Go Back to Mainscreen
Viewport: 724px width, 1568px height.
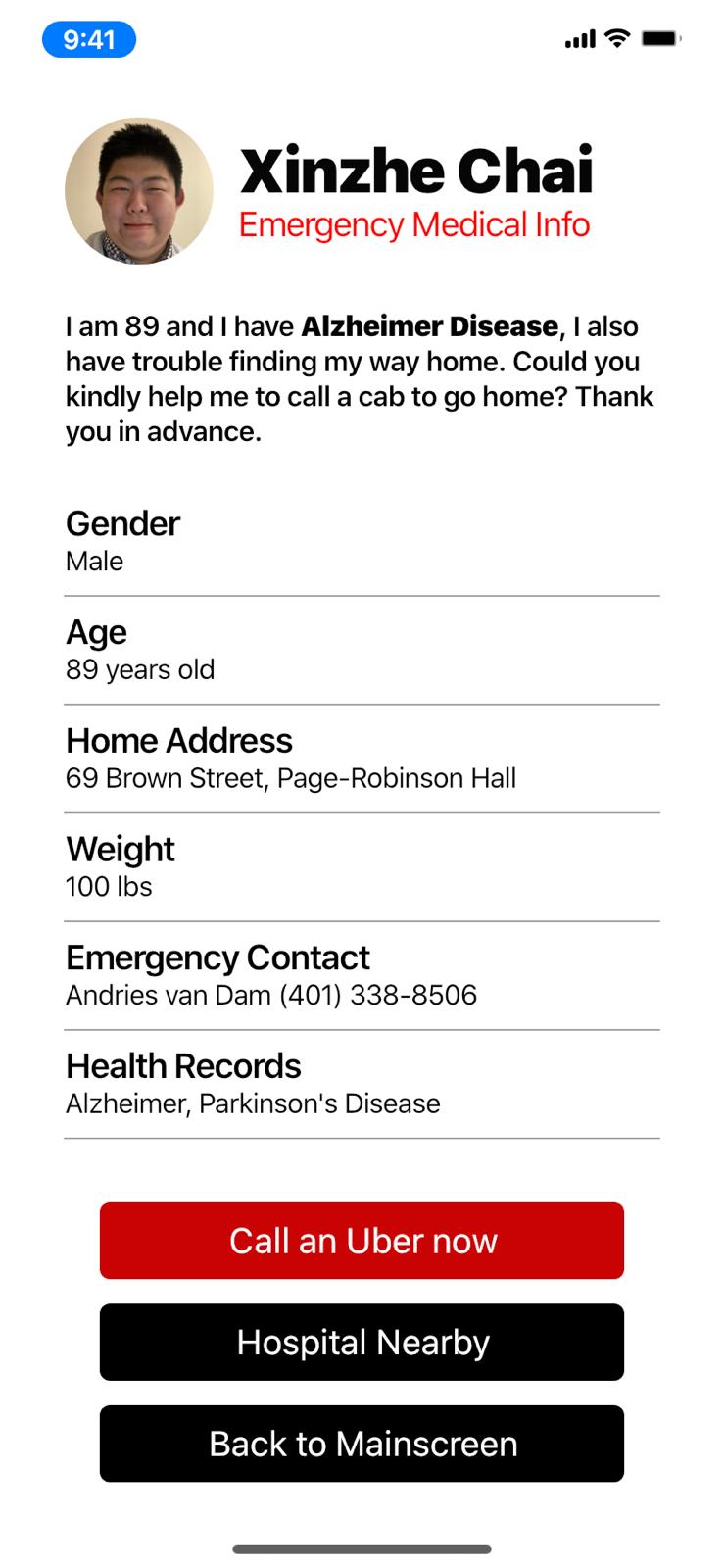click(362, 1444)
